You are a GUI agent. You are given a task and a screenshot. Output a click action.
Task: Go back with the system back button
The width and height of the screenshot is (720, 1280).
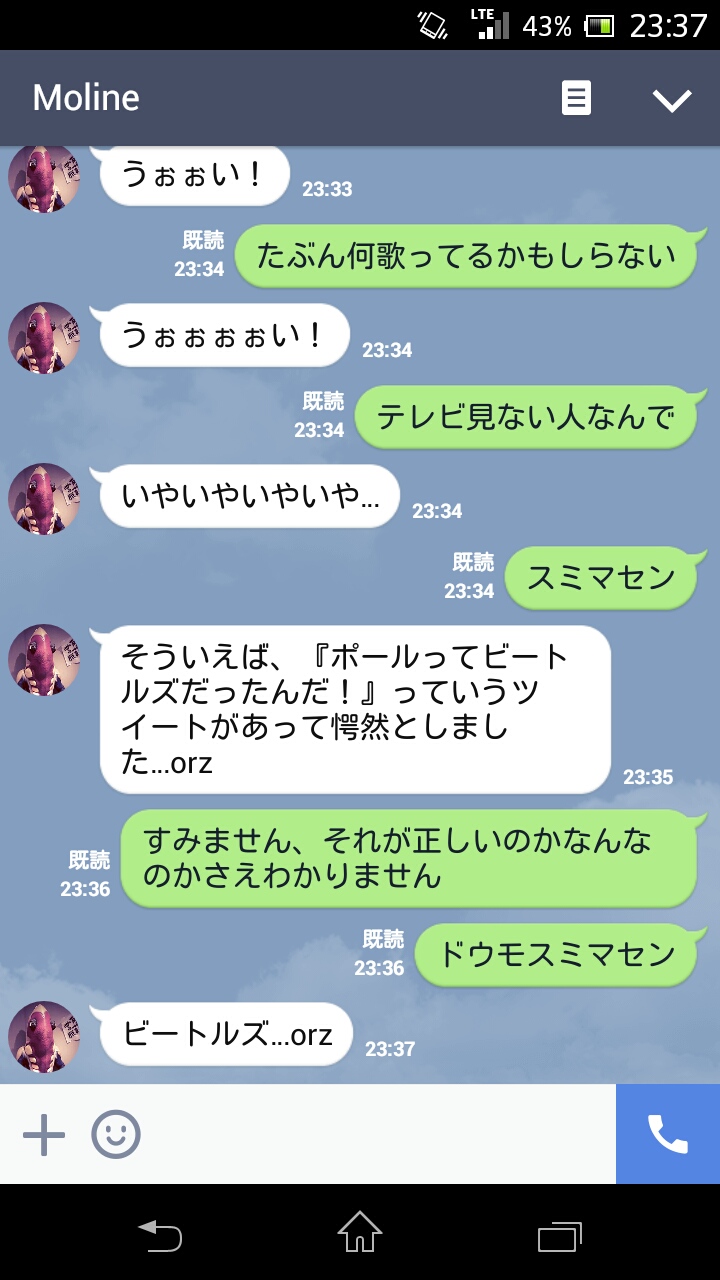click(160, 1235)
